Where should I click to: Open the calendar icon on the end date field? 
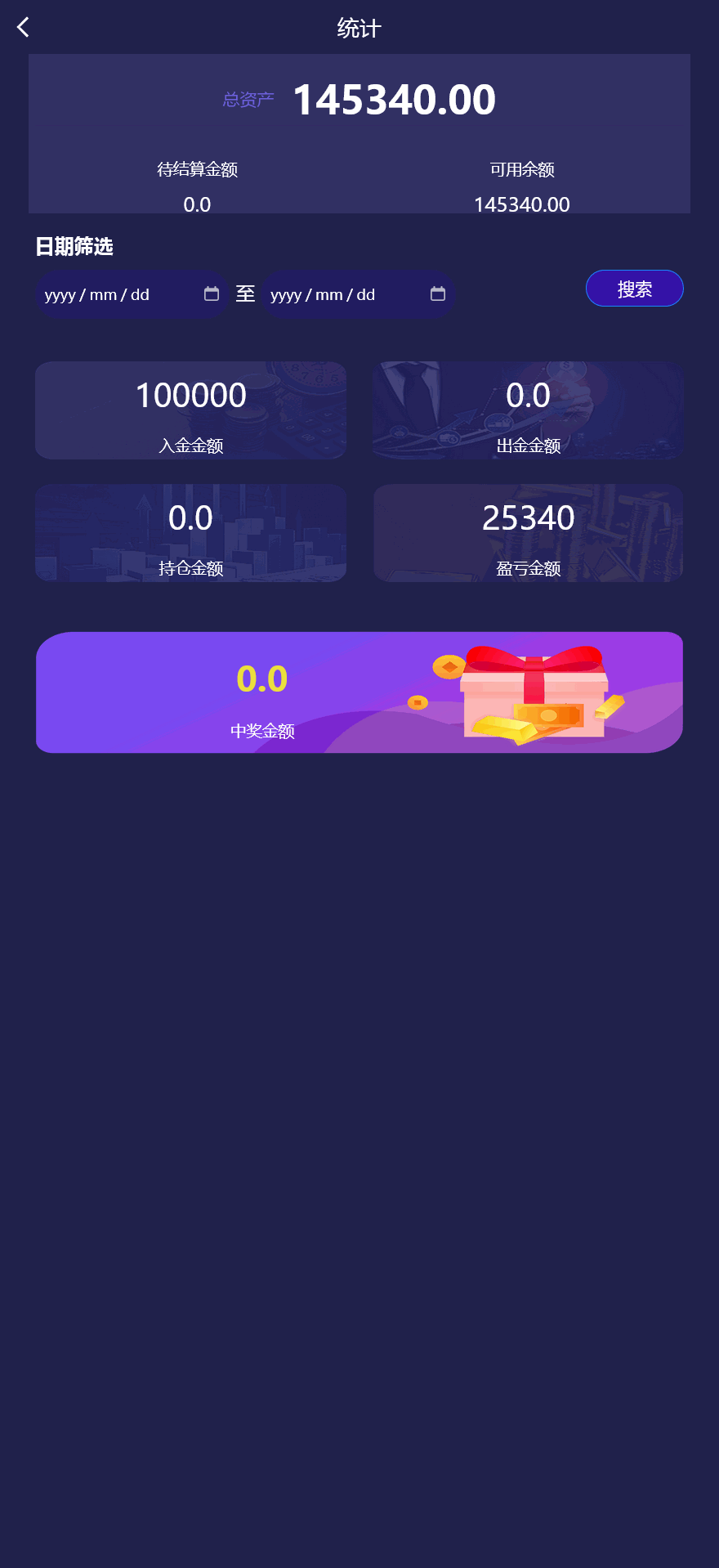pyautogui.click(x=437, y=293)
